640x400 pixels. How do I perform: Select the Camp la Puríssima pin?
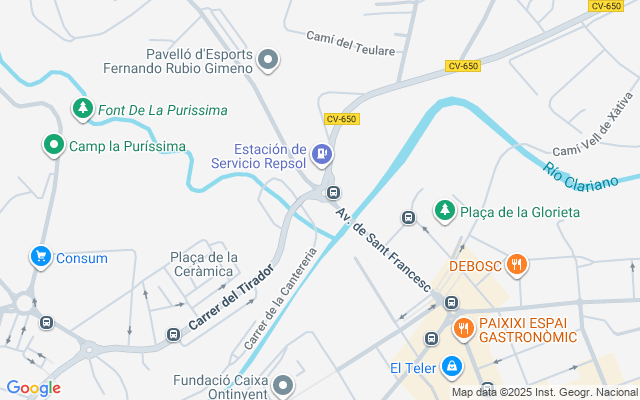tap(52, 146)
